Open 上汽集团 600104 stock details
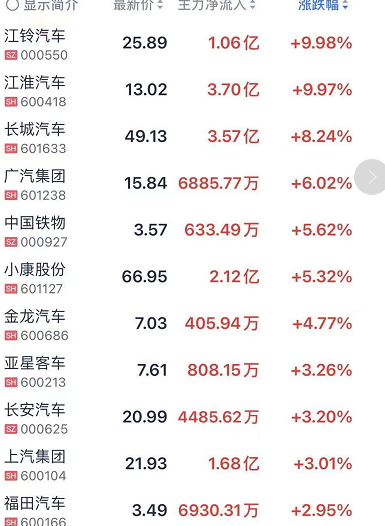This screenshot has height=526, width=385. (192, 465)
